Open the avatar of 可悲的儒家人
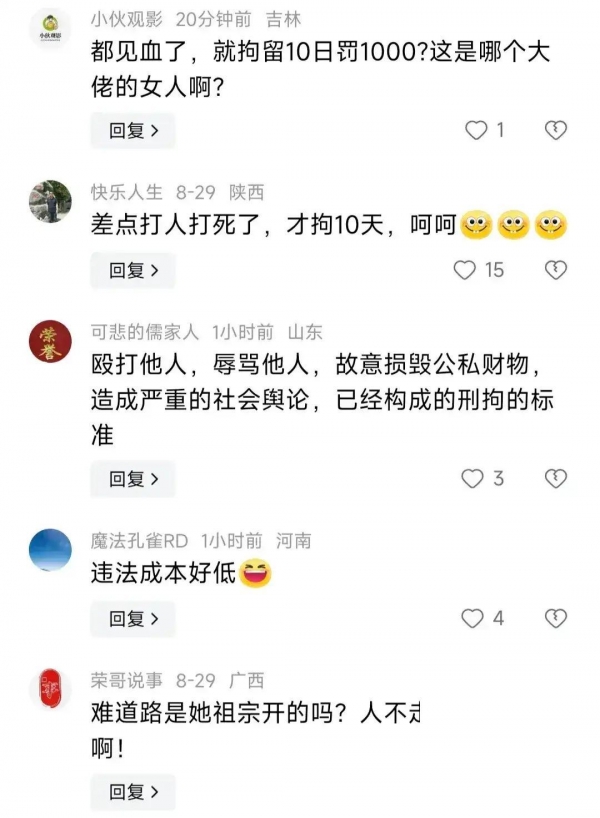Image resolution: width=600 pixels, height=818 pixels. (50, 342)
